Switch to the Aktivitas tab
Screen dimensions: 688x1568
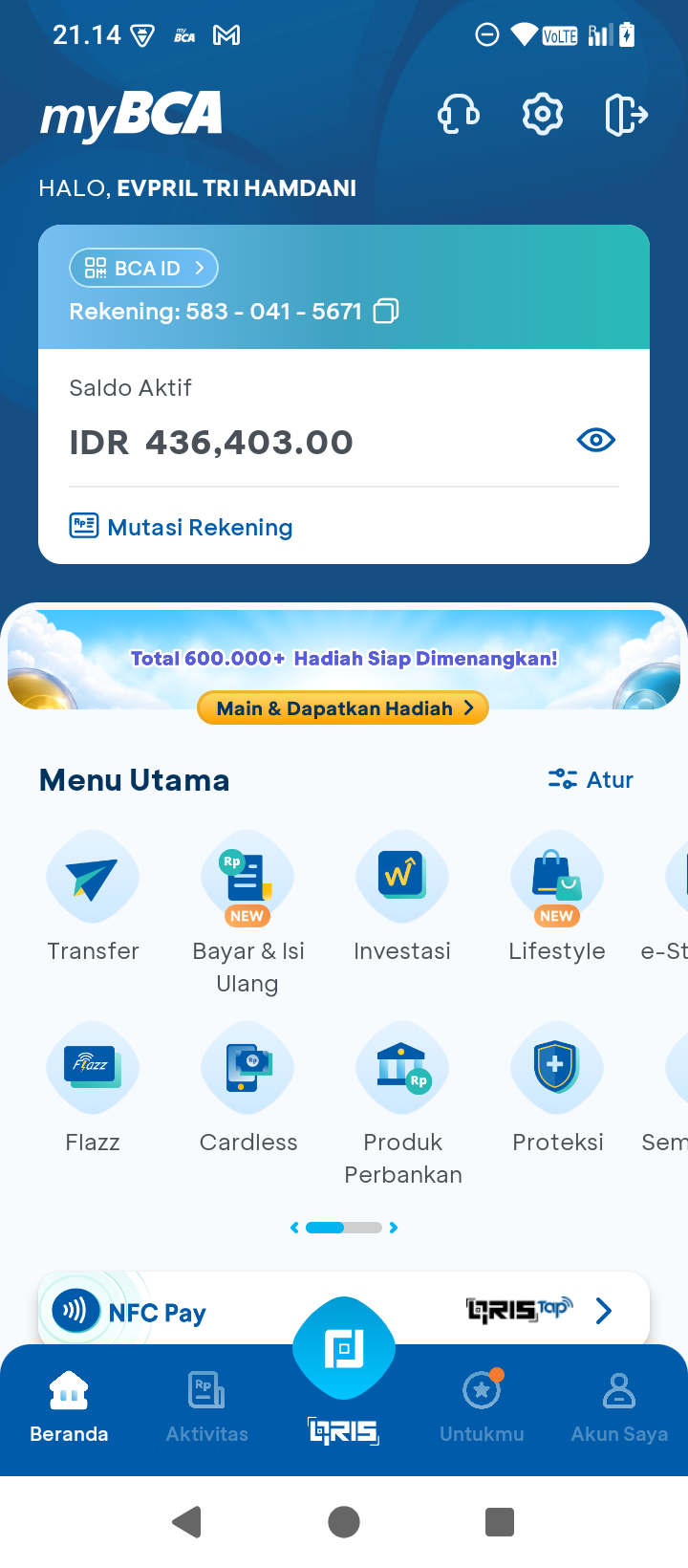[x=206, y=1407]
